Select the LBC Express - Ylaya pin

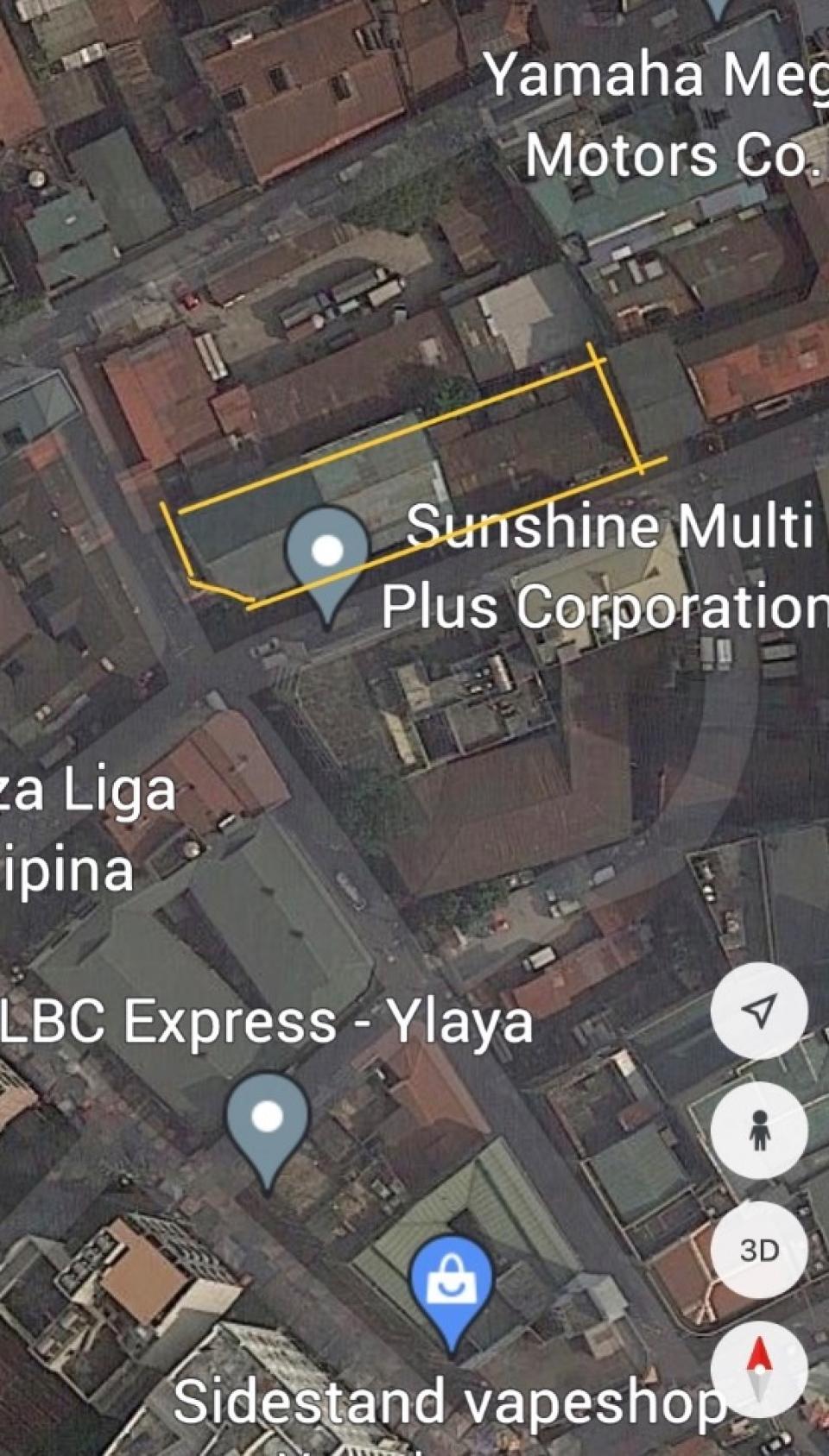click(267, 1123)
